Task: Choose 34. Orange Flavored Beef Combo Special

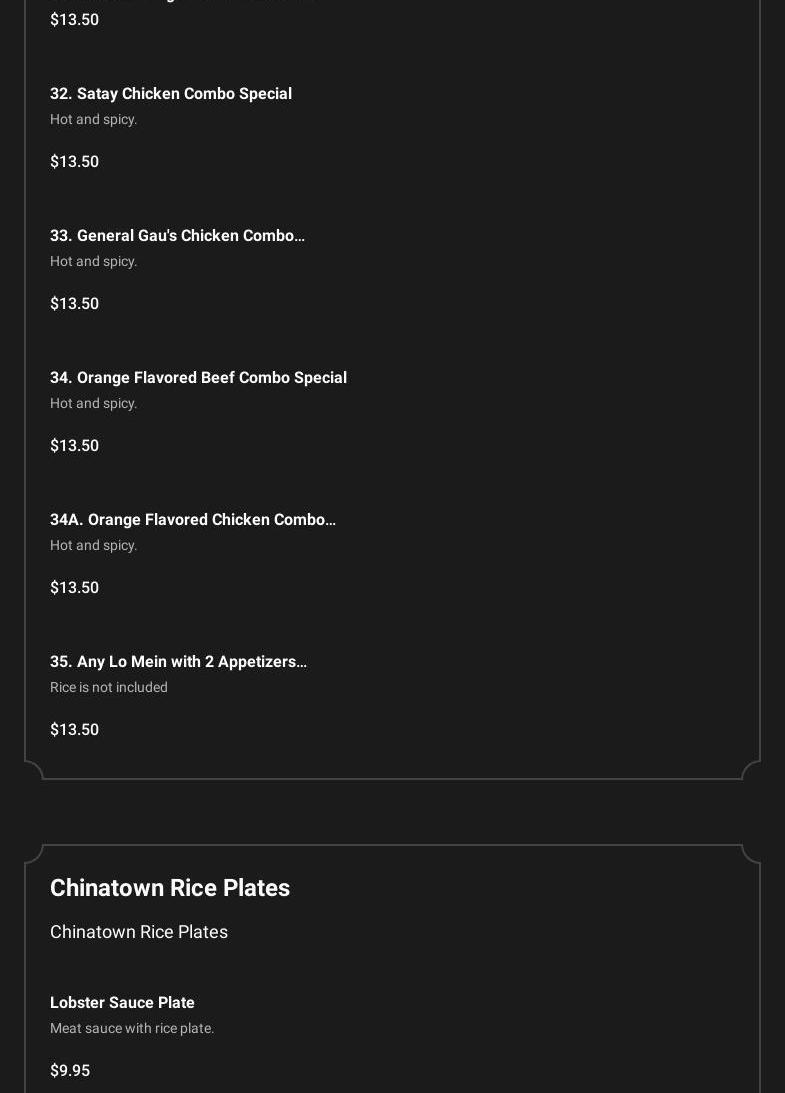Action: click(198, 378)
